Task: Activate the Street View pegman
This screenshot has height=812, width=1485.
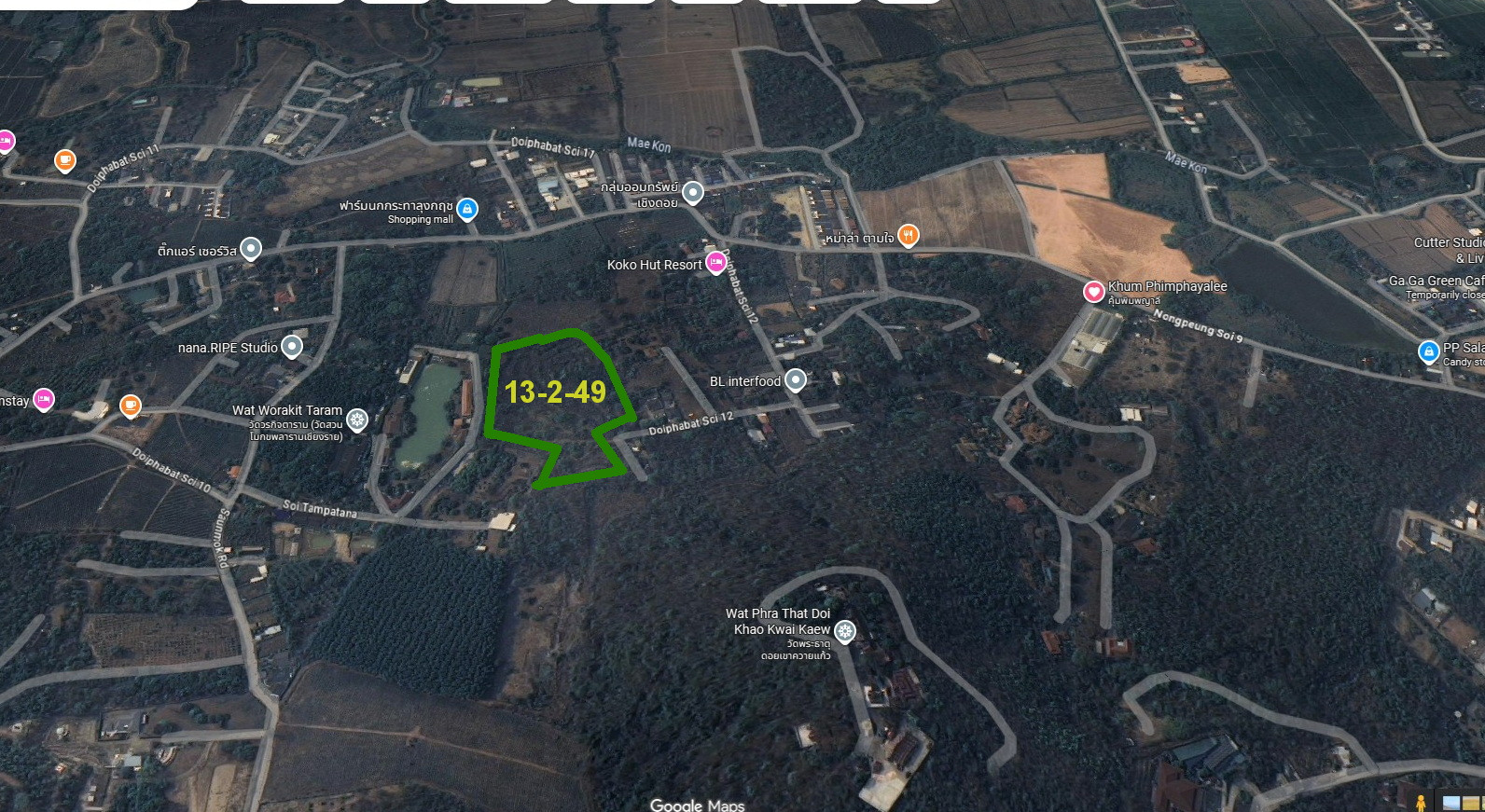Action: (1421, 802)
